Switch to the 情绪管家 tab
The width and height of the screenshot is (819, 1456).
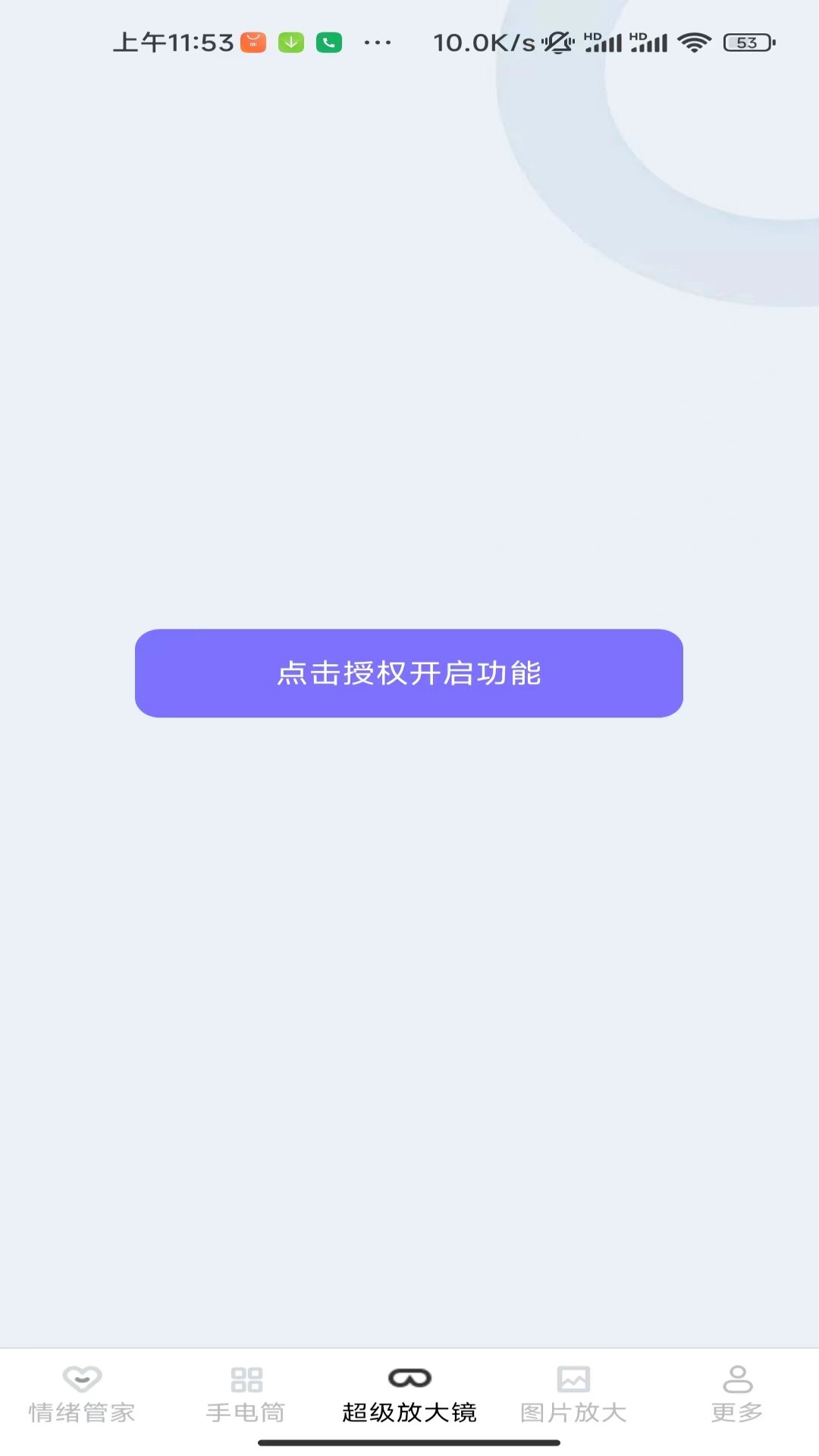point(82,1395)
